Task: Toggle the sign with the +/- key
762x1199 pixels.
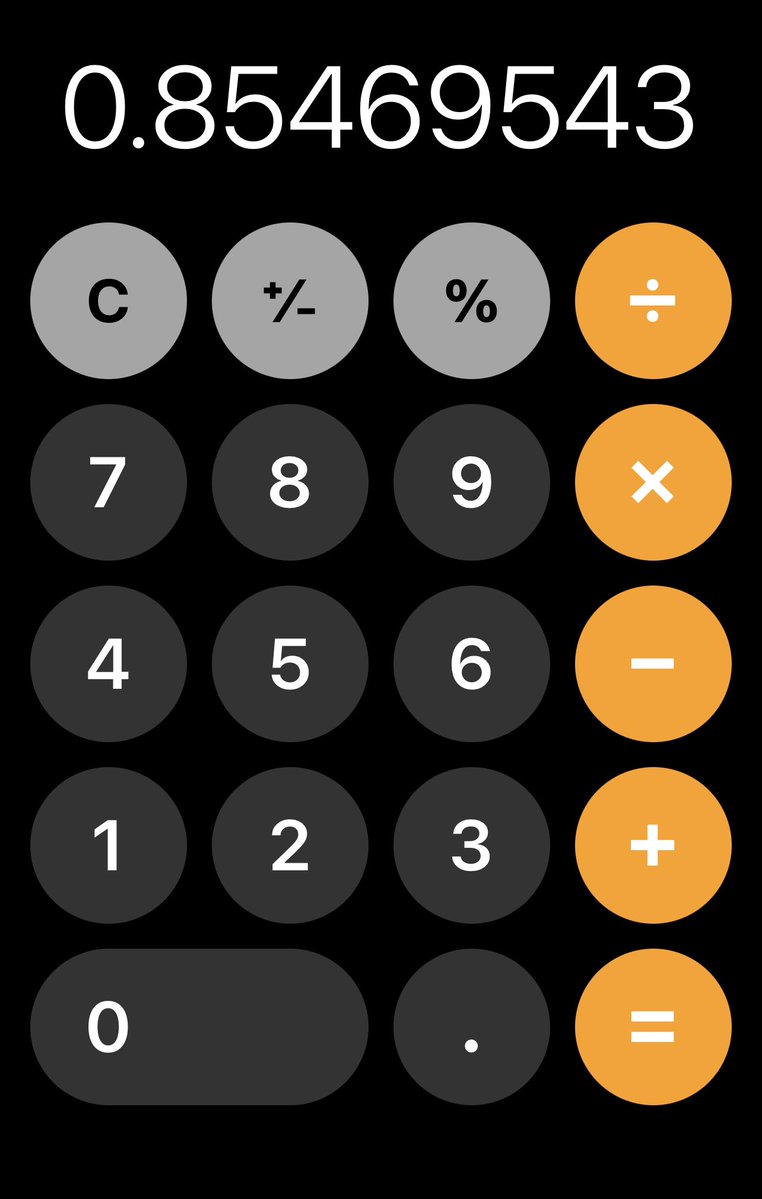Action: (290, 301)
